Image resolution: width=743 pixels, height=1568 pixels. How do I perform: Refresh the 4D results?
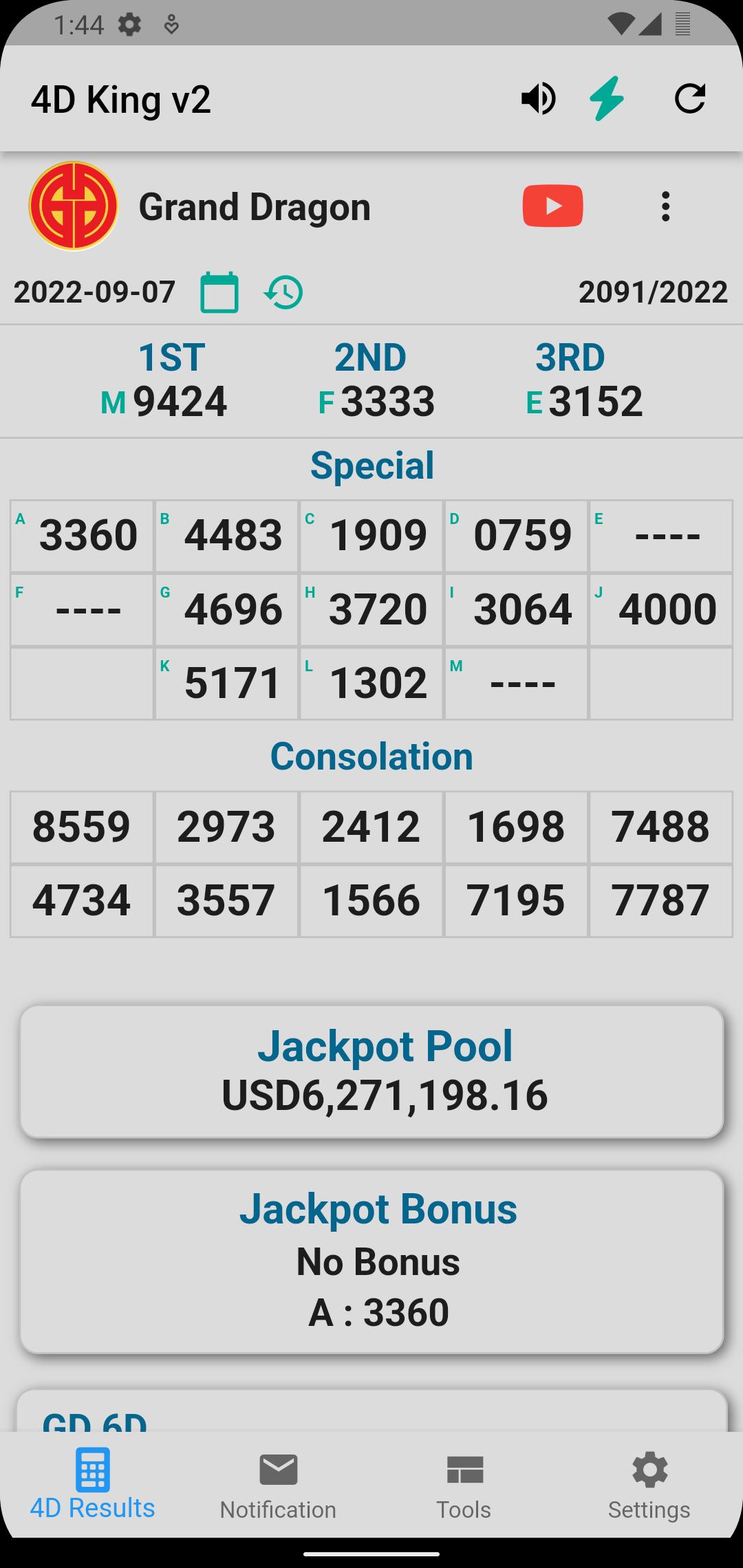tap(689, 98)
